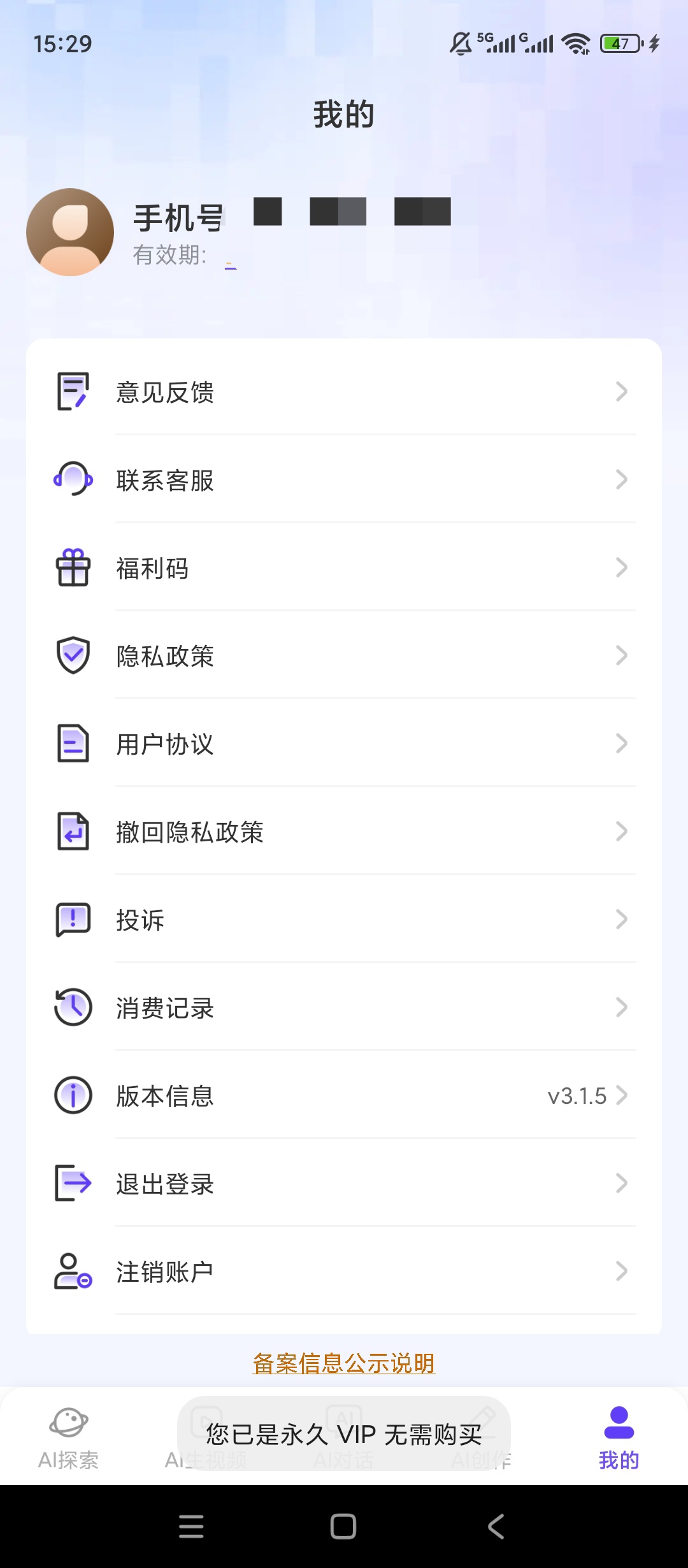Check 版本信息 v3.1.5 row
The height and width of the screenshot is (1568, 688).
344,1095
